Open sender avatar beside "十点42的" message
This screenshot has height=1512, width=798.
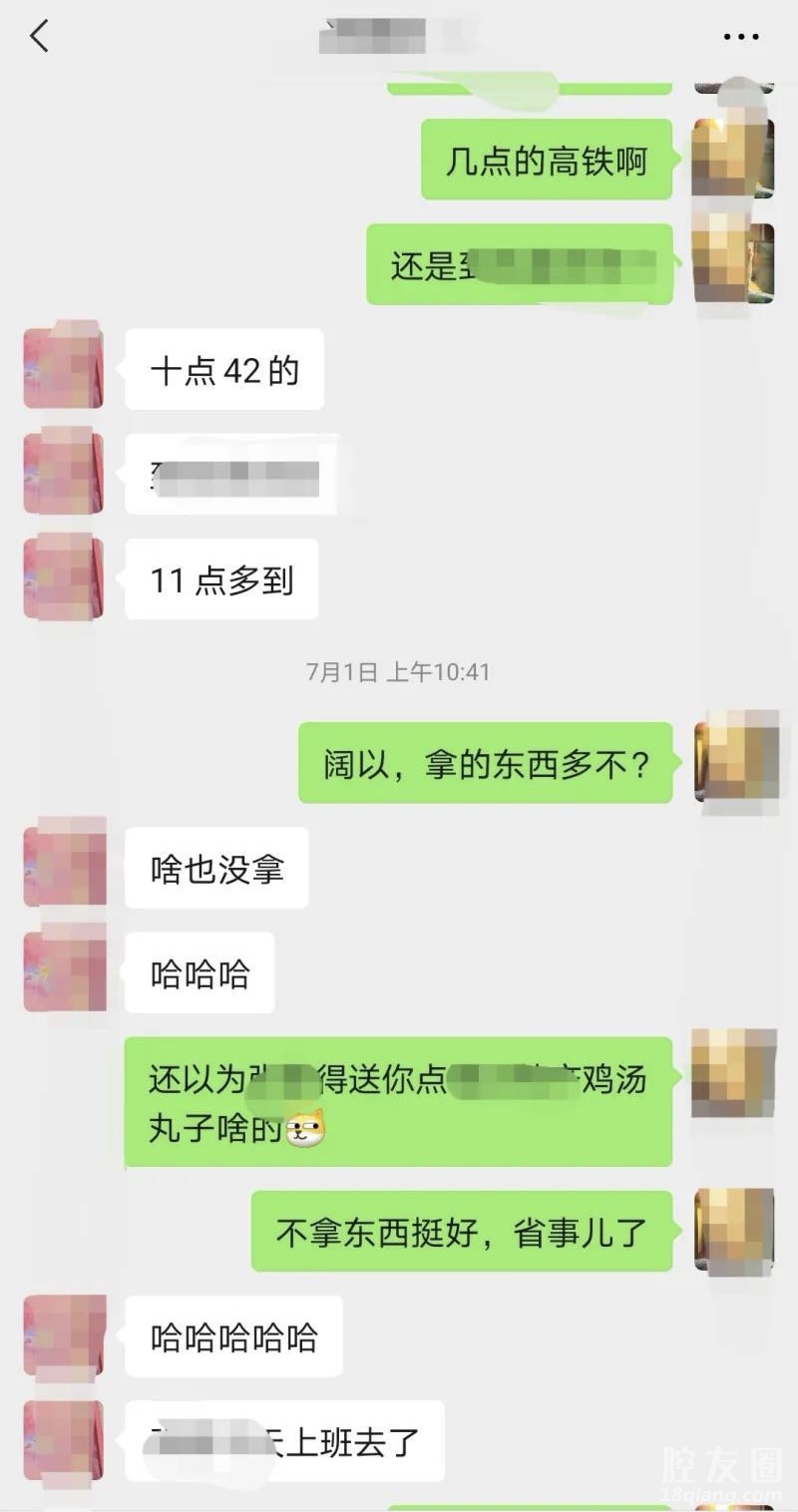point(64,367)
